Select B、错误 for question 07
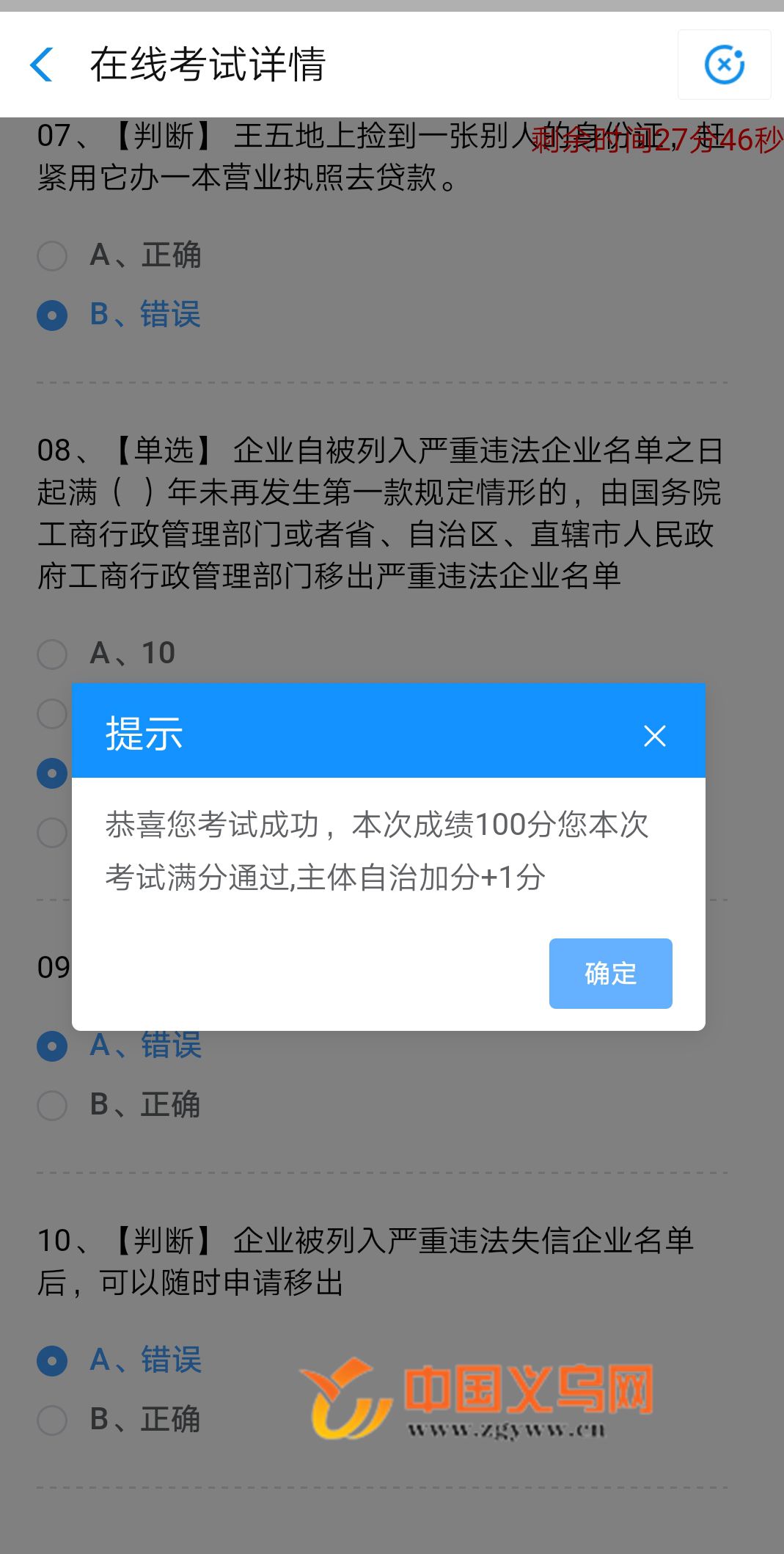Screen dimensions: 784x1554 point(120,315)
